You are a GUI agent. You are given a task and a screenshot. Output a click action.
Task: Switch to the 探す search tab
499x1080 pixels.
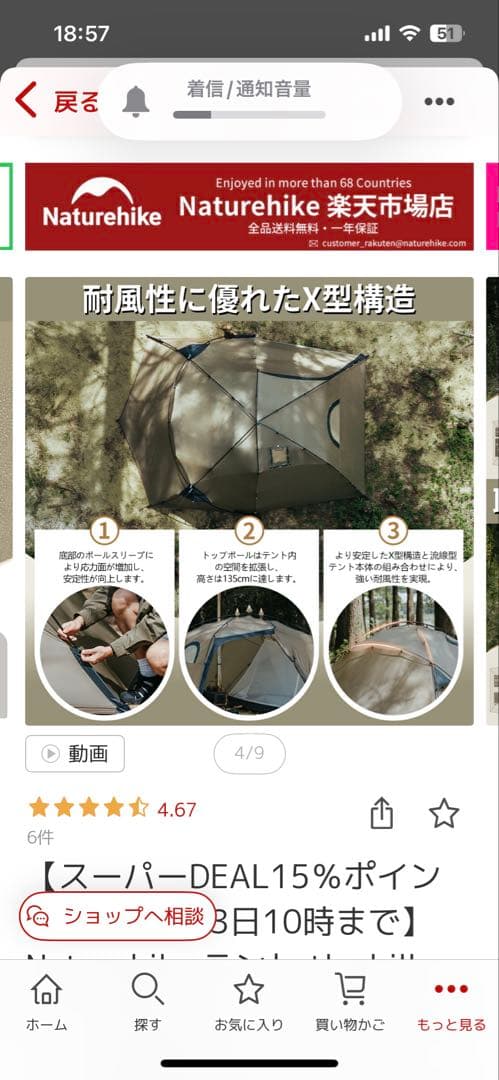(147, 1002)
